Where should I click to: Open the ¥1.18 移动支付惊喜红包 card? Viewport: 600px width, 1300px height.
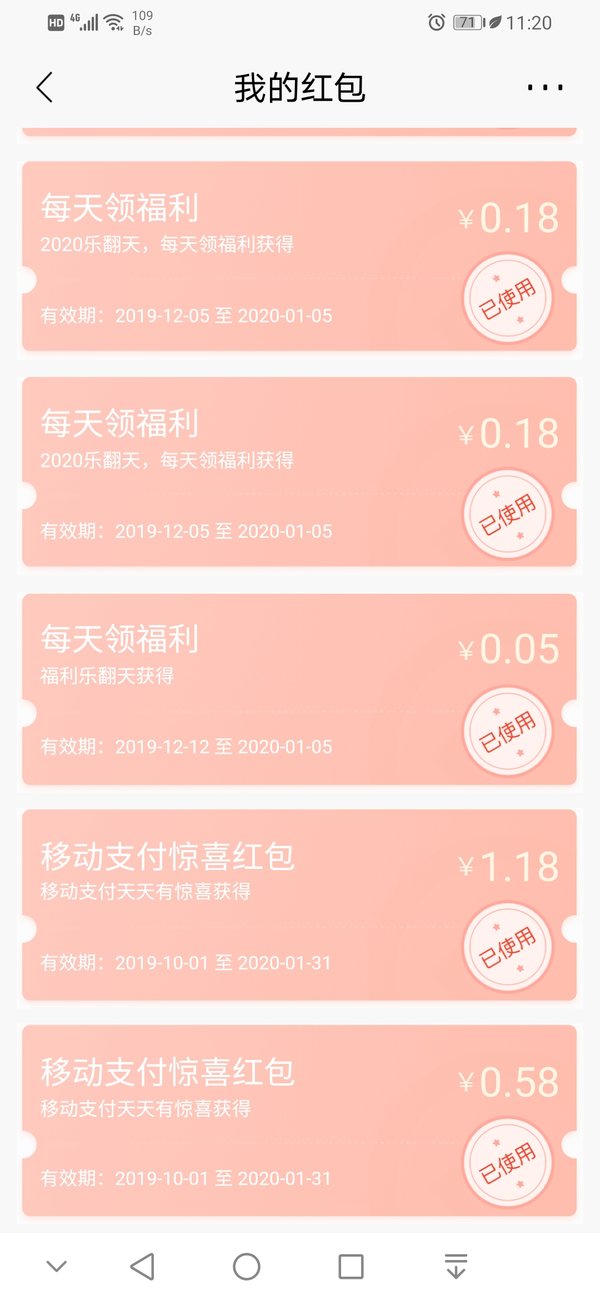299,905
